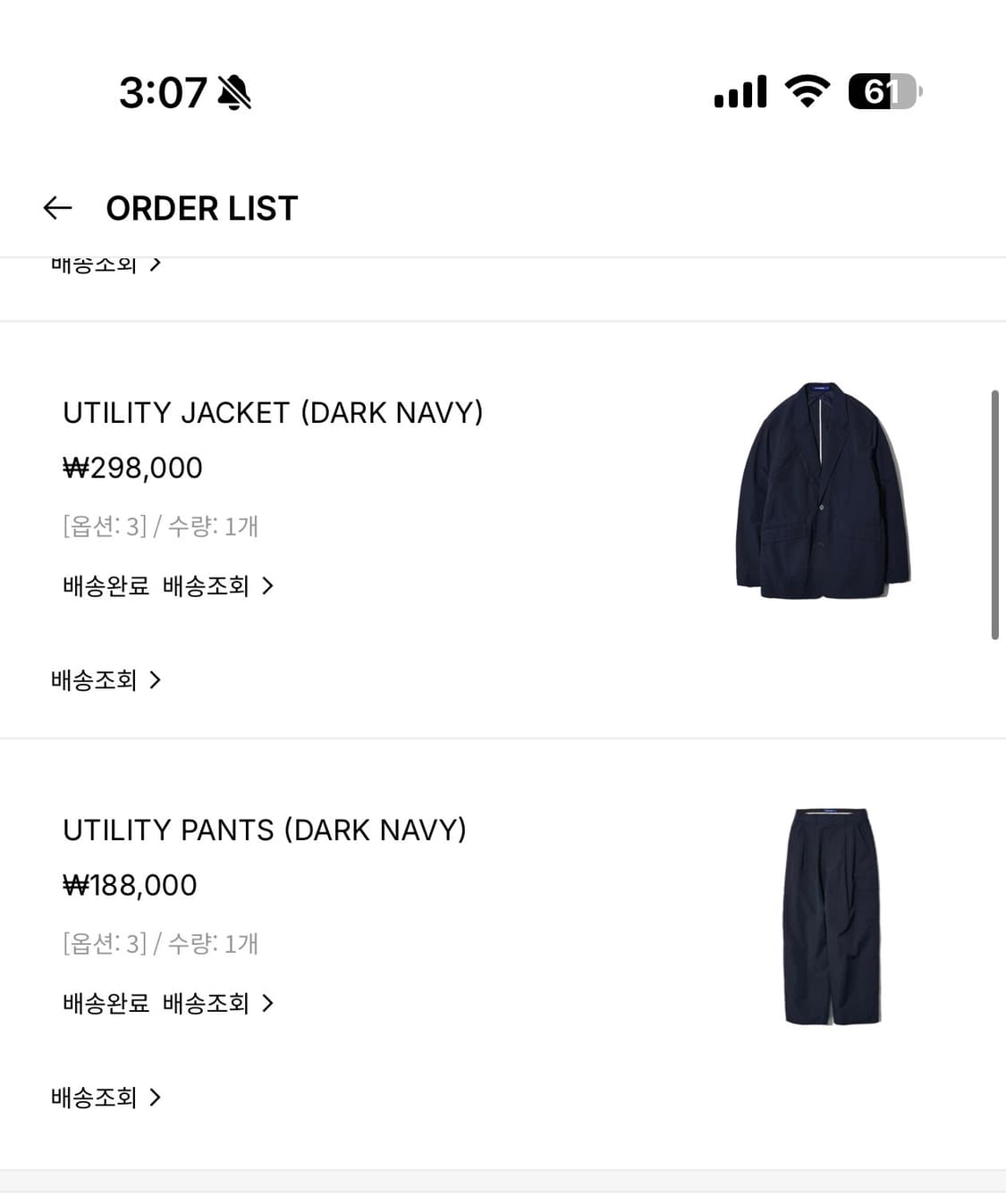Tap option and quantity info under UTILITY PANTS
Viewport: 1006px width, 1204px height.
[x=159, y=943]
